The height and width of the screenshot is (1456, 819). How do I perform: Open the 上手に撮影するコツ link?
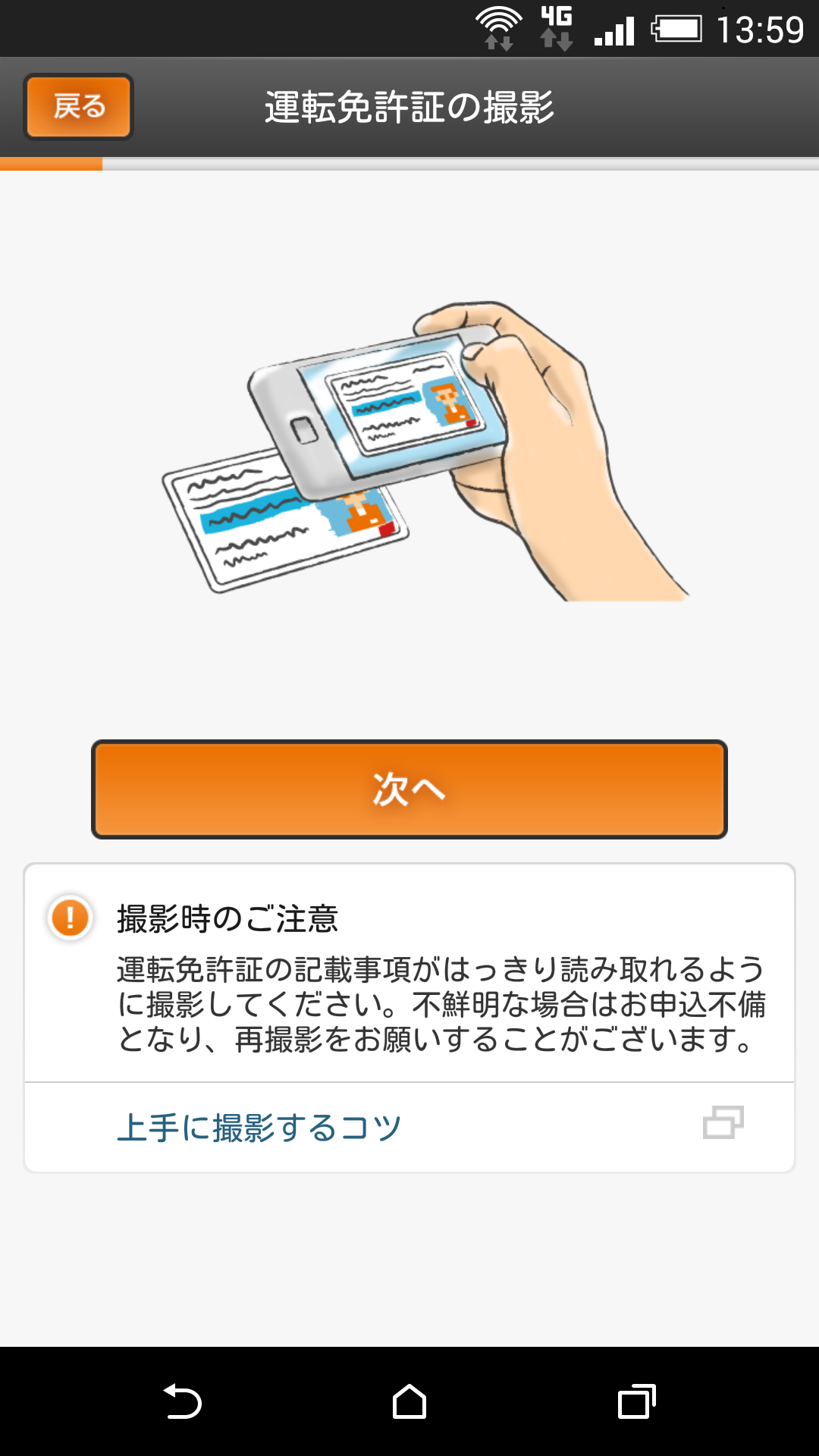(x=409, y=1127)
